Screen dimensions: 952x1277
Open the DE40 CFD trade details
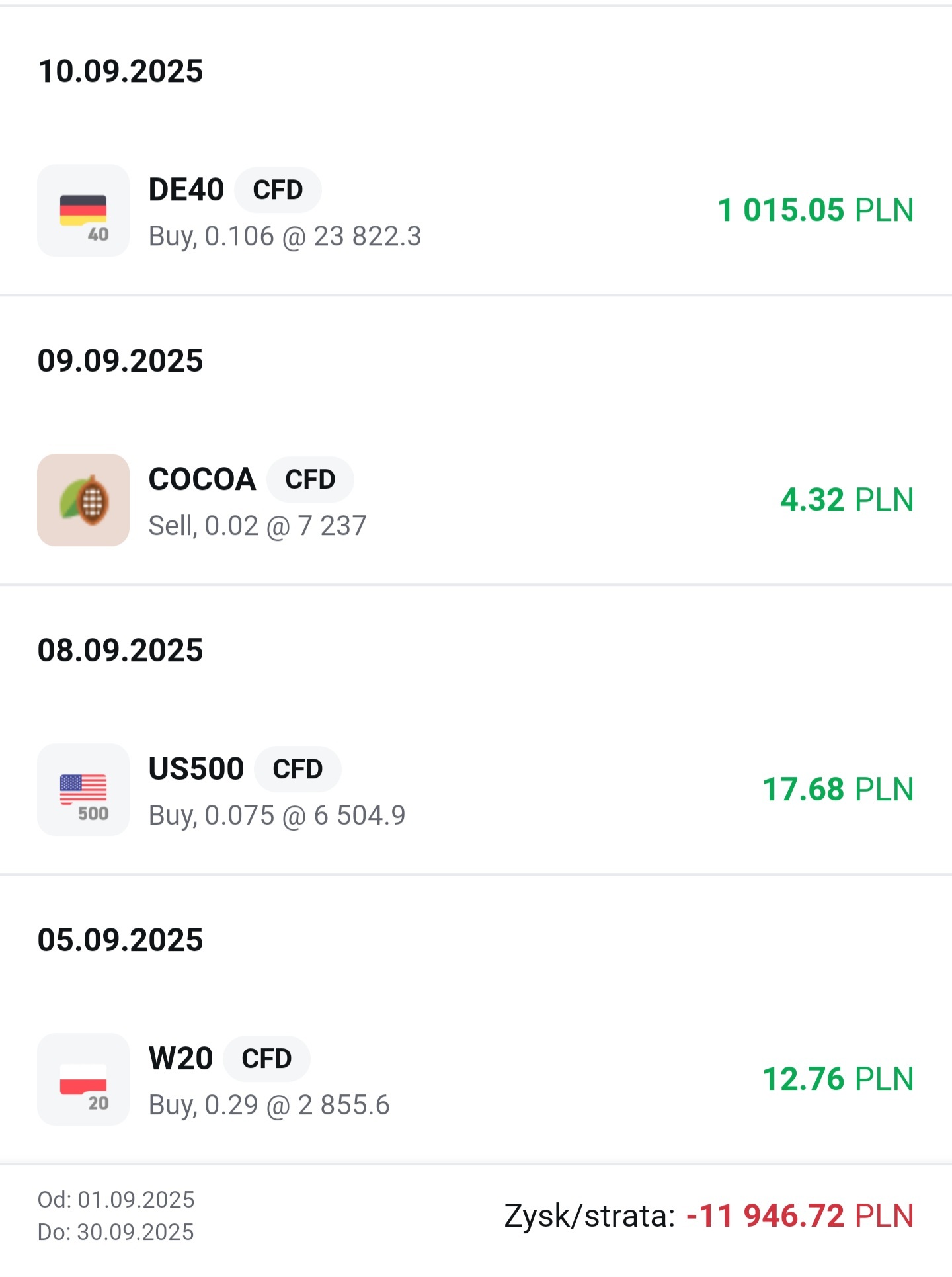coord(476,210)
